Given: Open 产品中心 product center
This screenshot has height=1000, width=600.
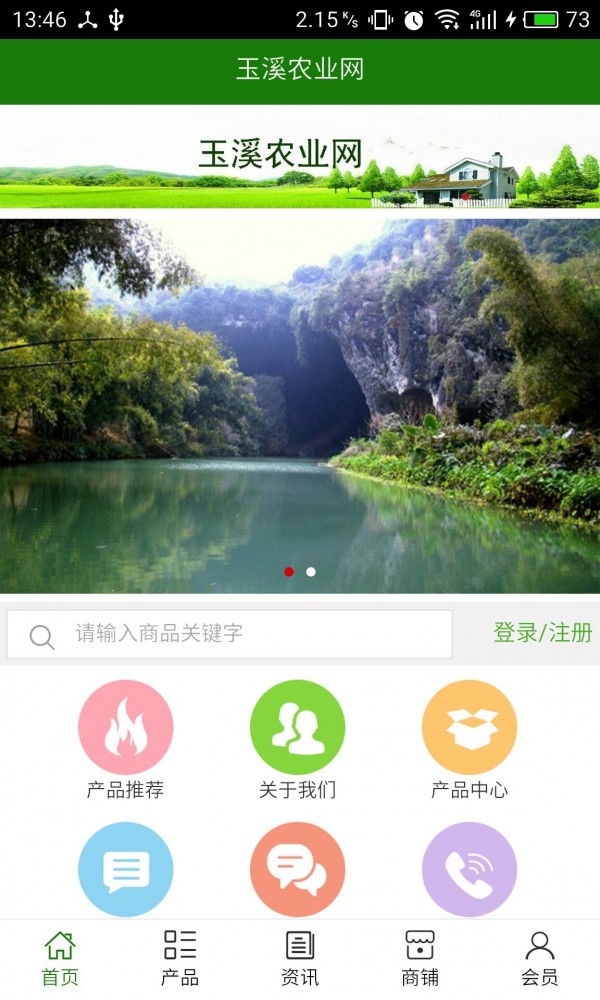Looking at the screenshot, I should (469, 728).
